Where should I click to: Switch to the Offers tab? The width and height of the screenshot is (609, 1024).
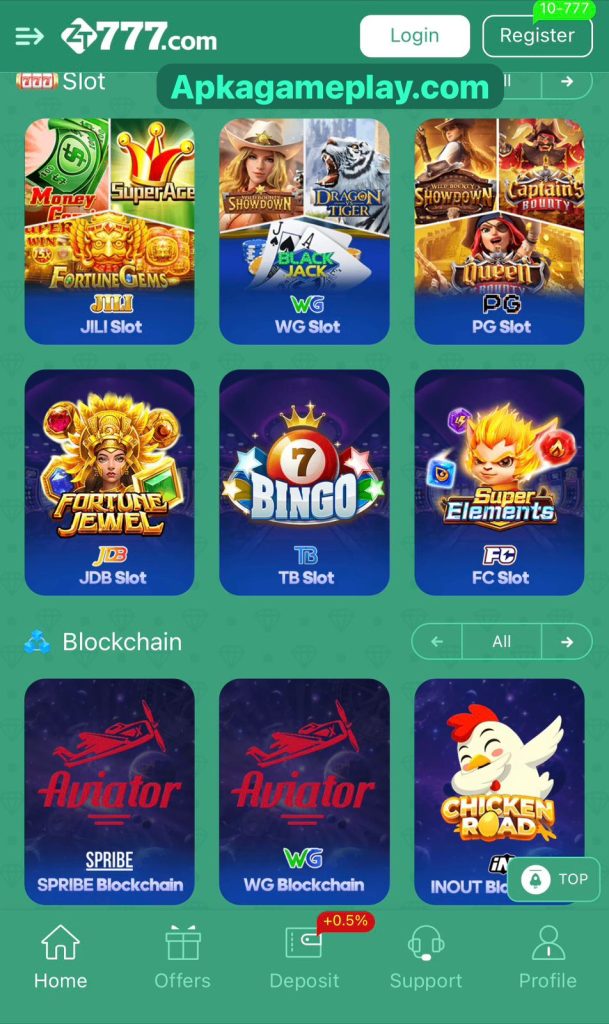(182, 957)
